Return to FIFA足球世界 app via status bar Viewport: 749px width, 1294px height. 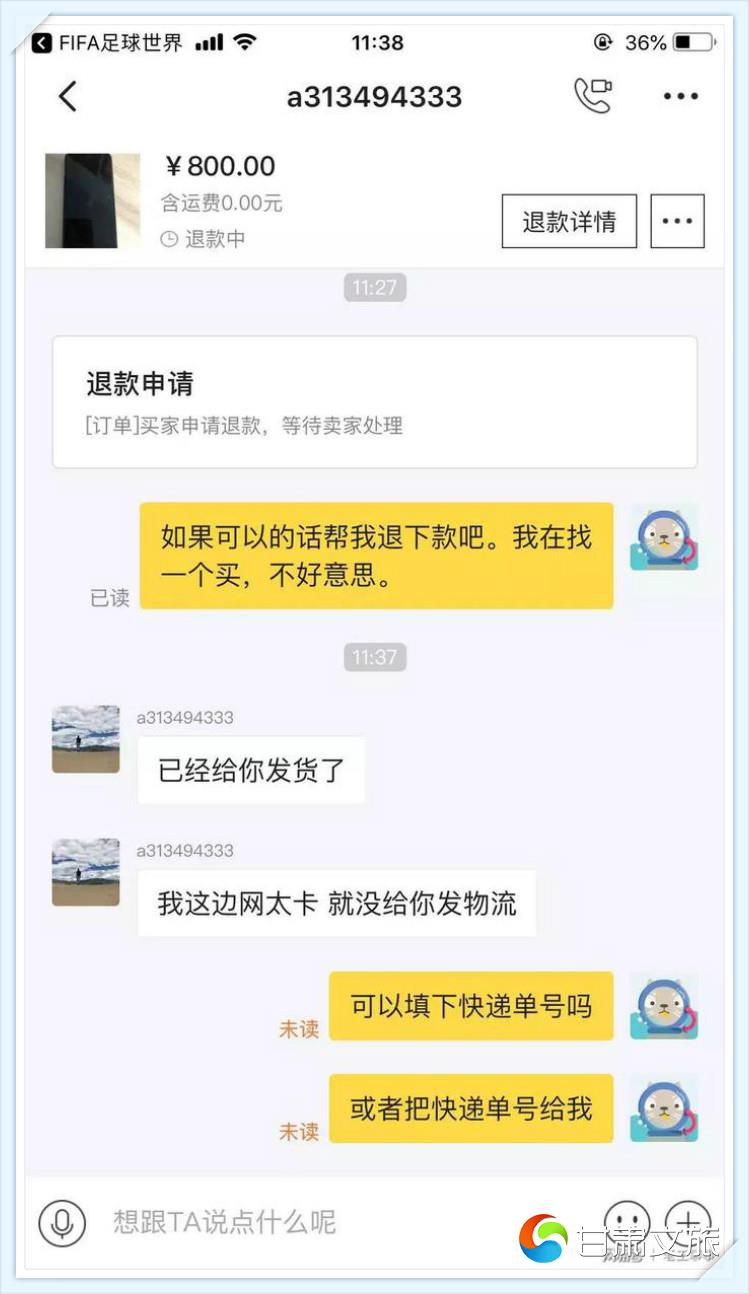(x=108, y=43)
